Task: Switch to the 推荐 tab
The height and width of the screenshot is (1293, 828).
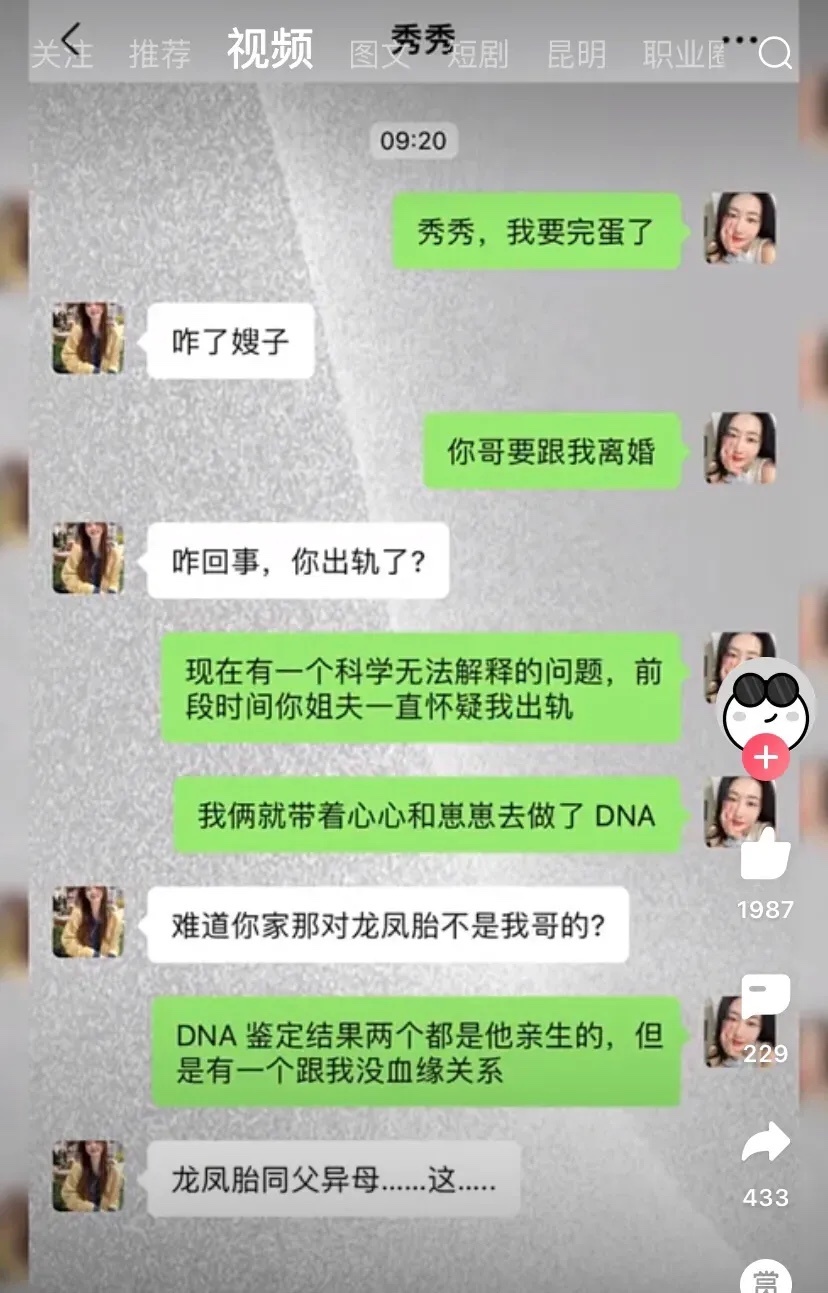Action: (x=157, y=55)
